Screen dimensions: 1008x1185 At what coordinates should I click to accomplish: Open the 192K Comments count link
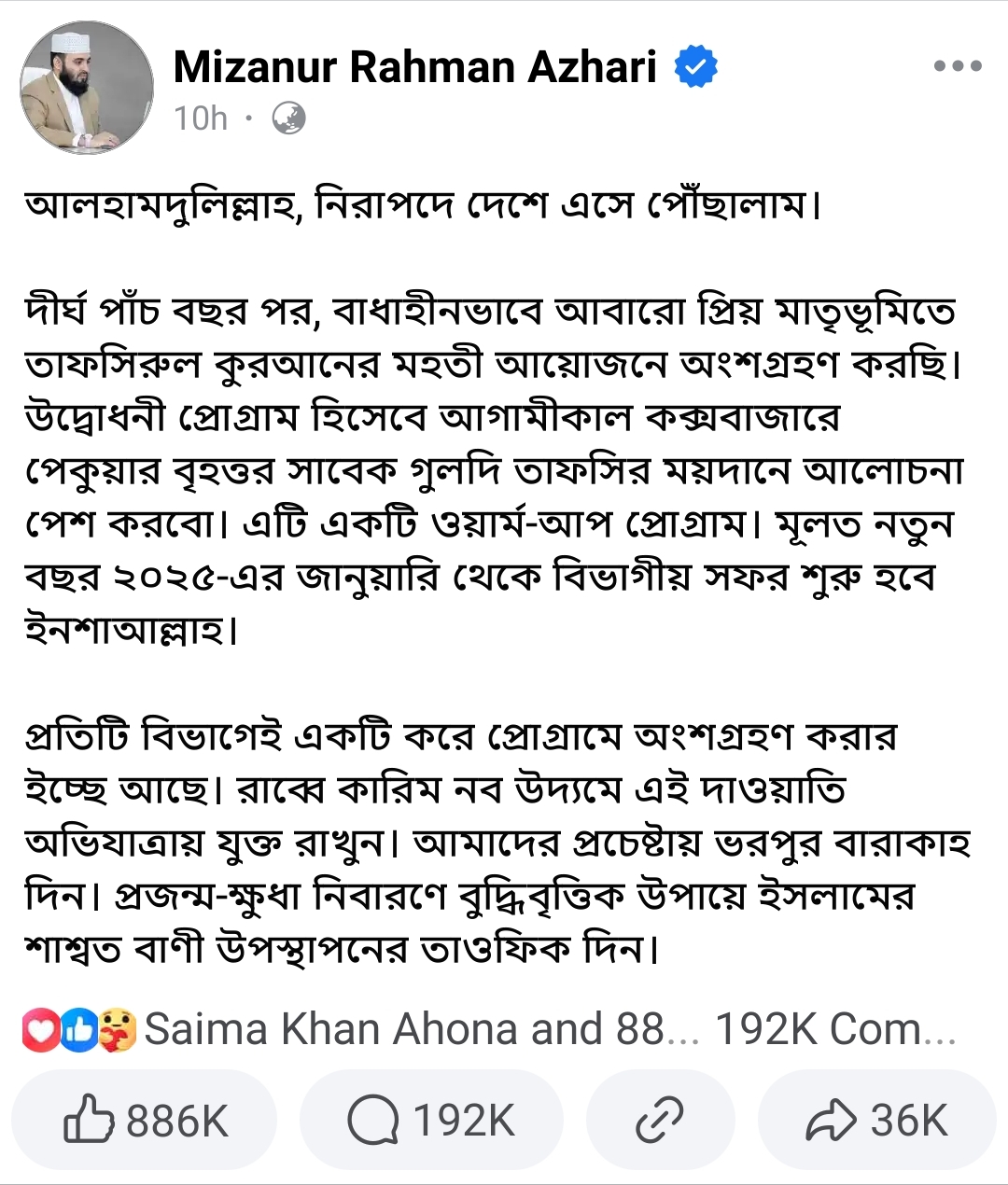[835, 1030]
